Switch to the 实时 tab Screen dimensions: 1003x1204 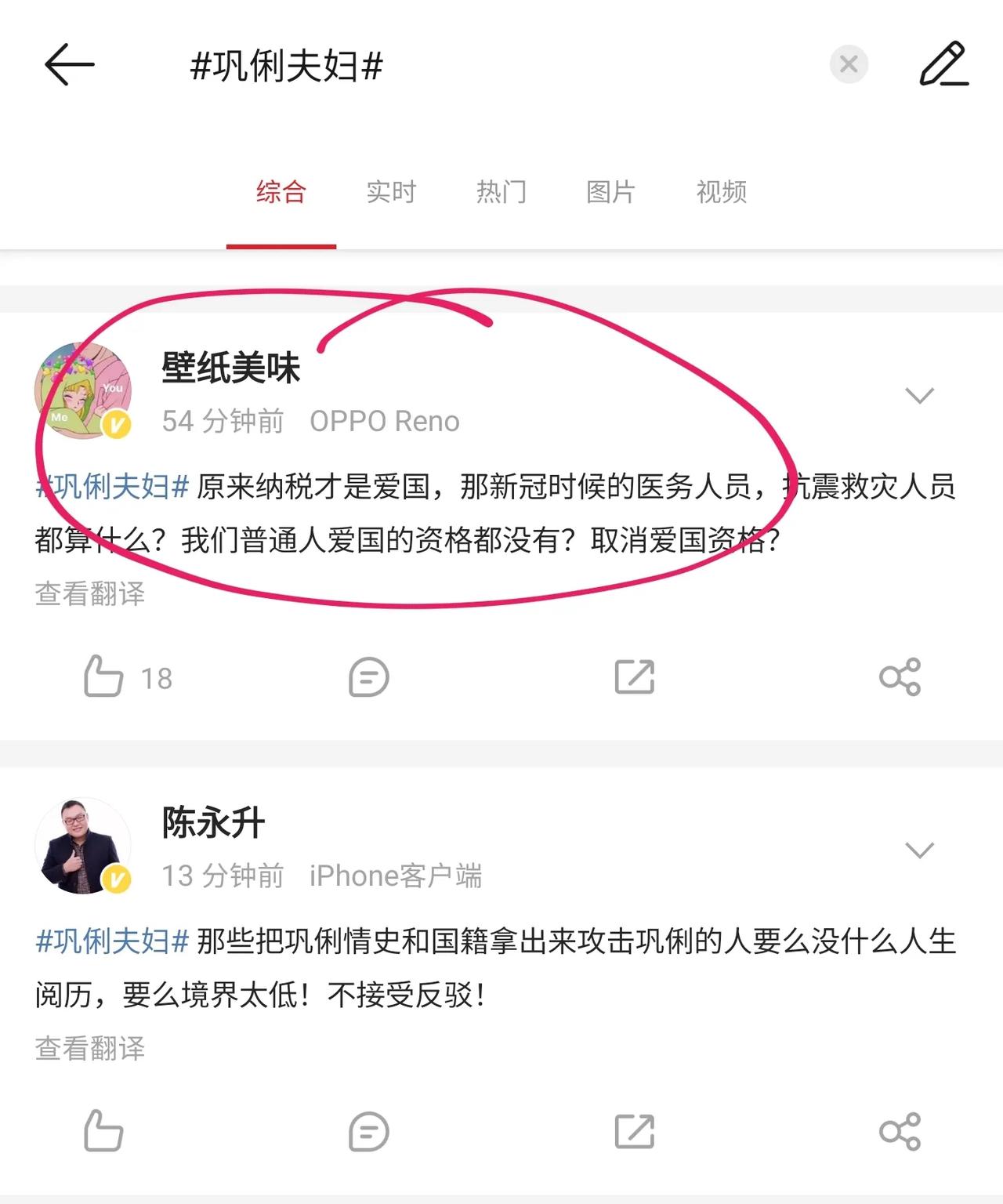(391, 192)
